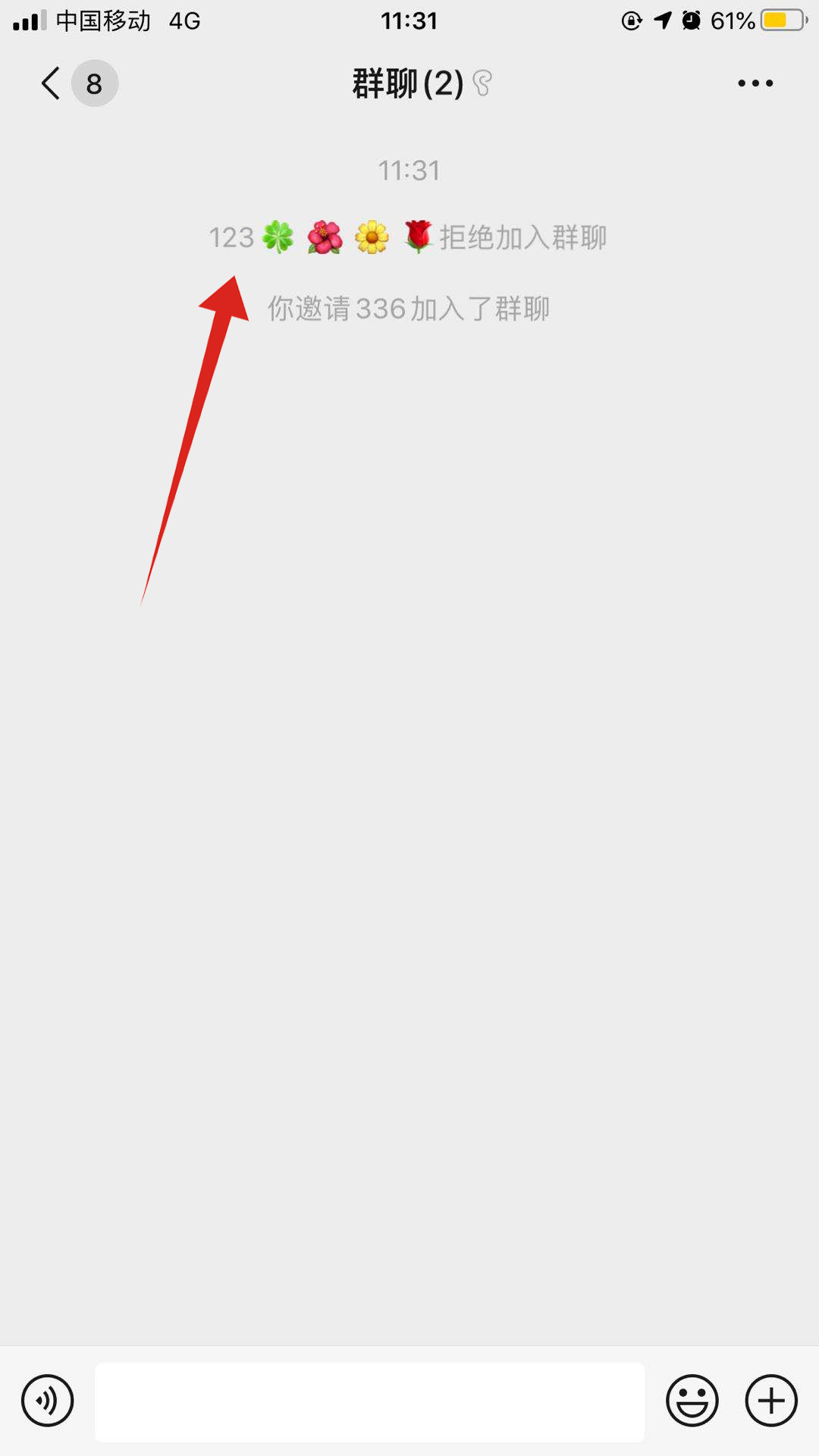Tap the message text field

[x=369, y=1402]
